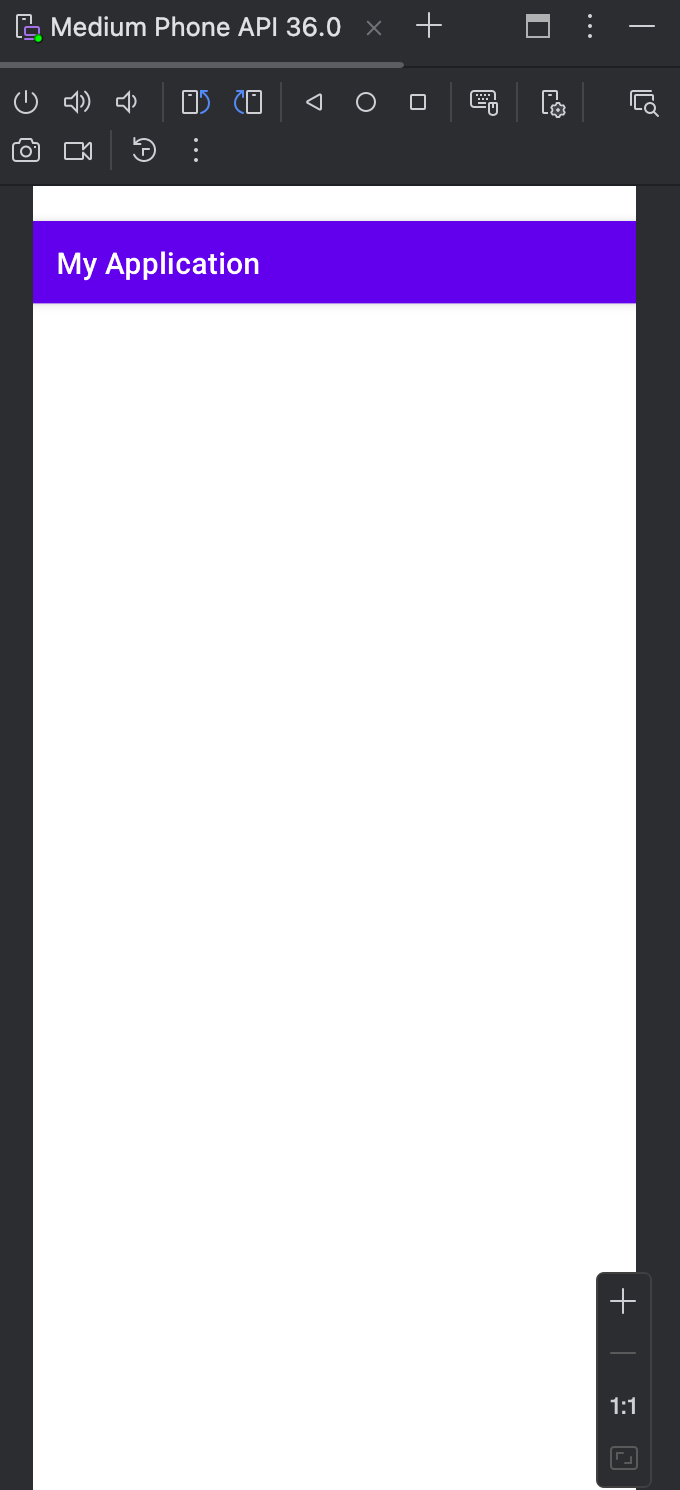Open the window options kebab menu
Screen dimensions: 680x1490
[x=590, y=27]
